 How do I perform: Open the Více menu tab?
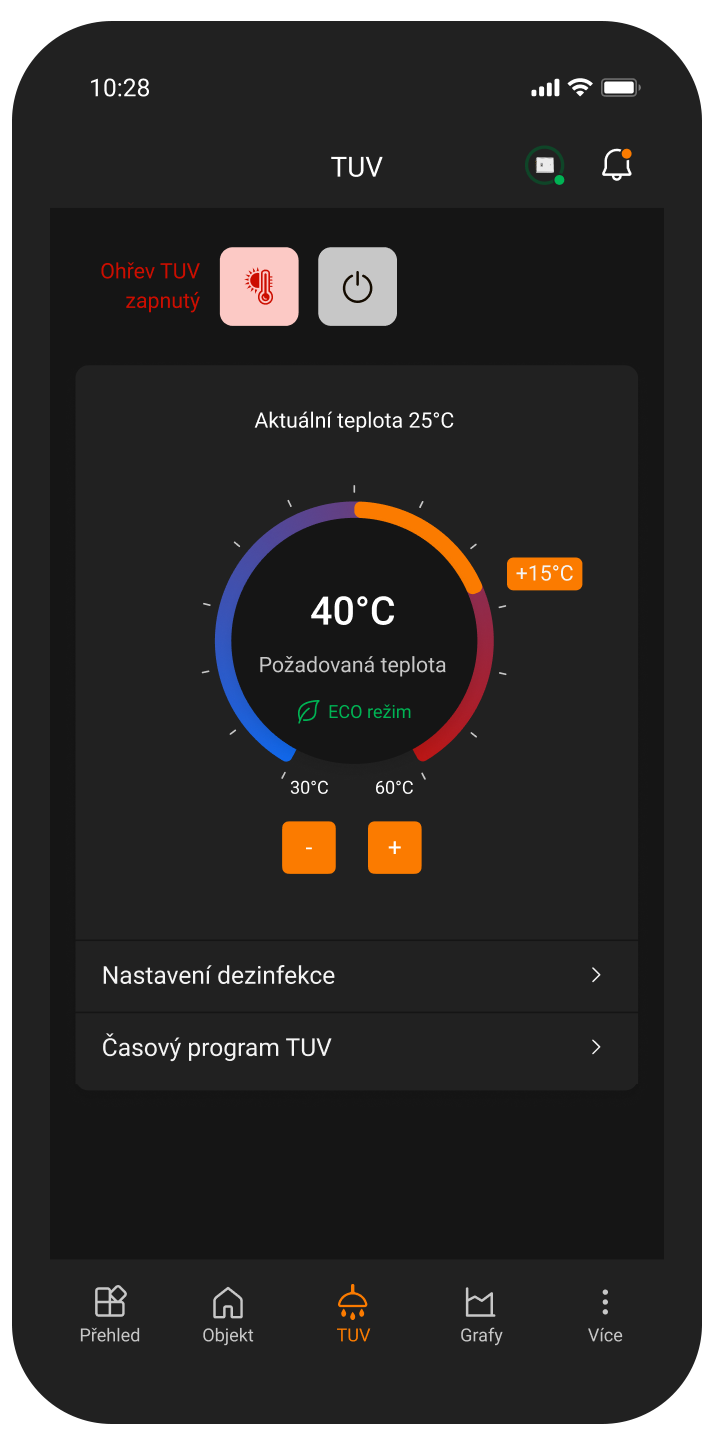605,1314
